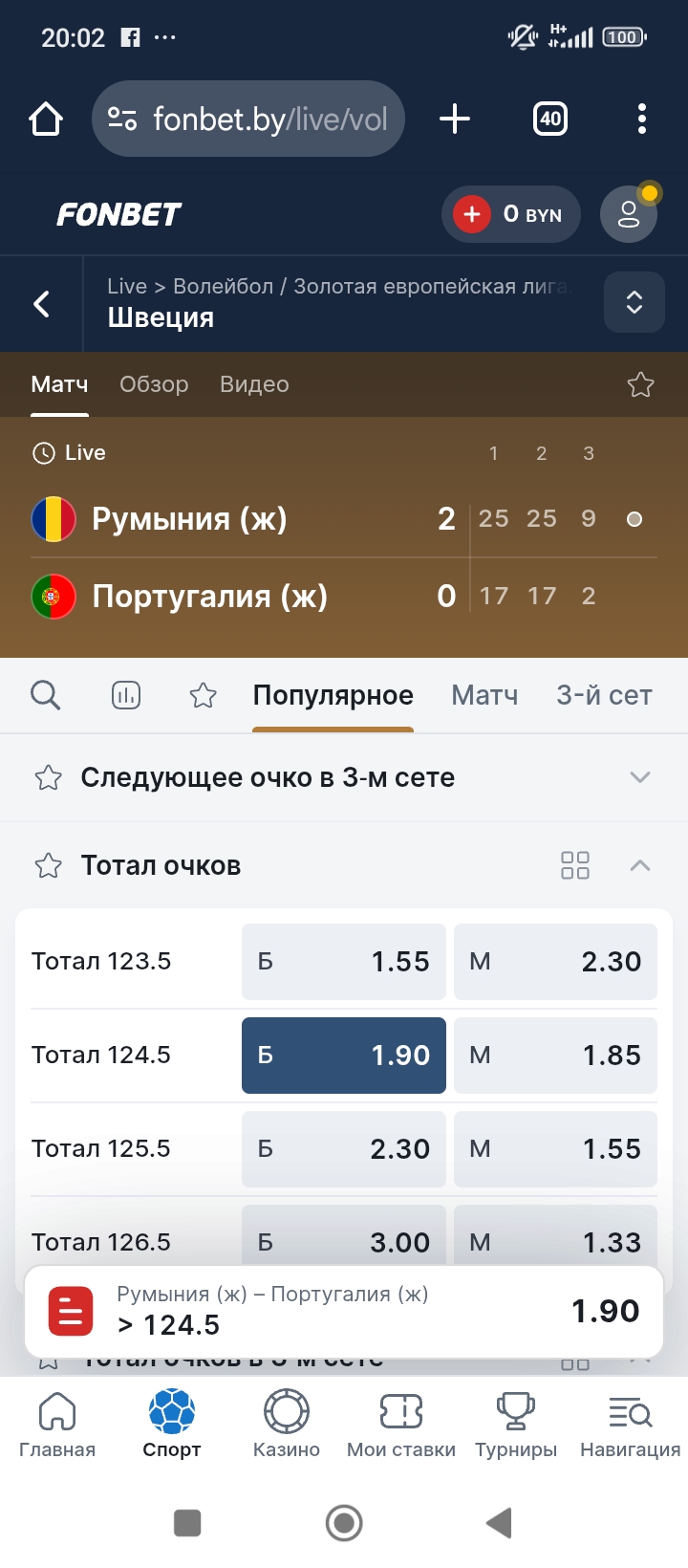Open Турниры from bottom navigation
Viewport: 688px width, 1568px height.
515,1411
